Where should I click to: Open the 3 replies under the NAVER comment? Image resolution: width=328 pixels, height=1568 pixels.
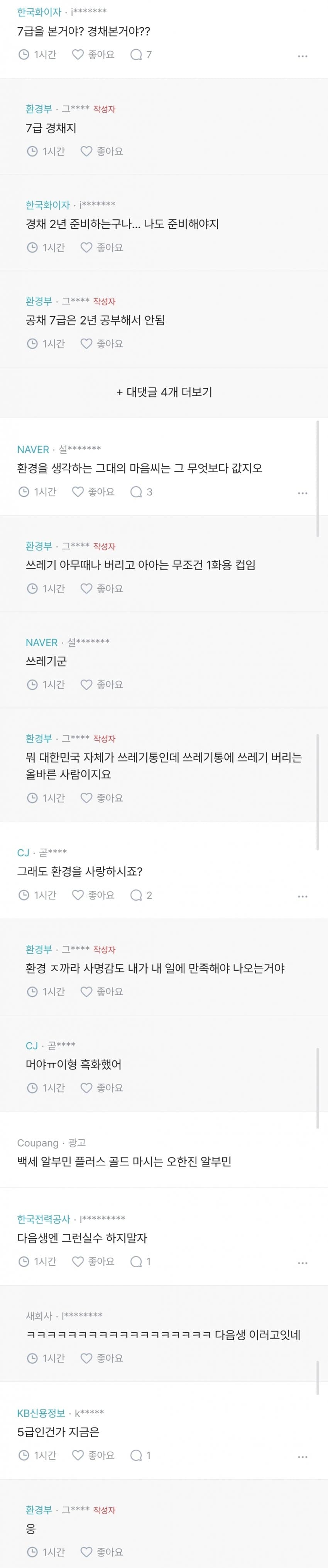pos(141,492)
